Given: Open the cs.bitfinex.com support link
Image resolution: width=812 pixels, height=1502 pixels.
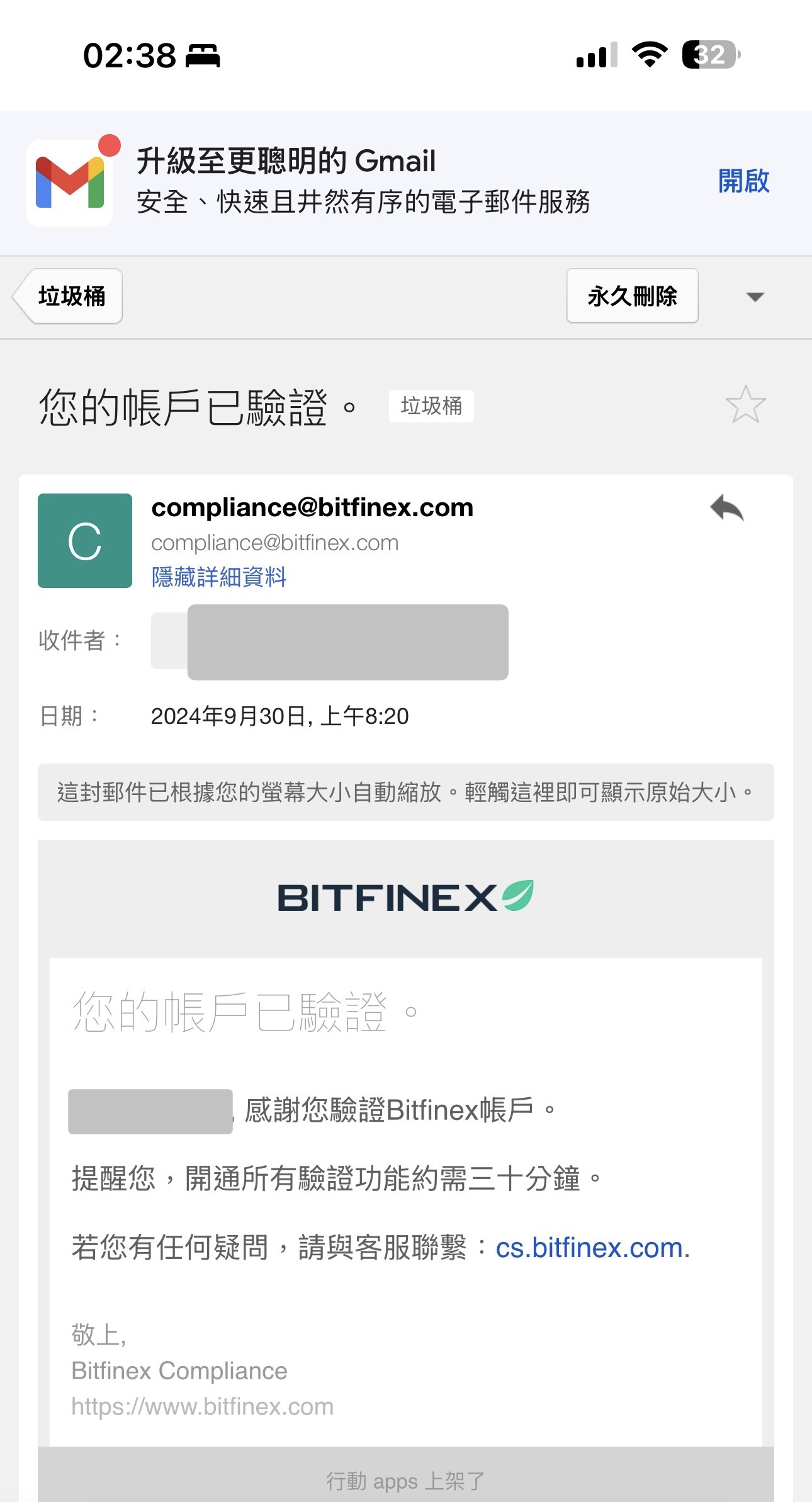Looking at the screenshot, I should point(592,1248).
